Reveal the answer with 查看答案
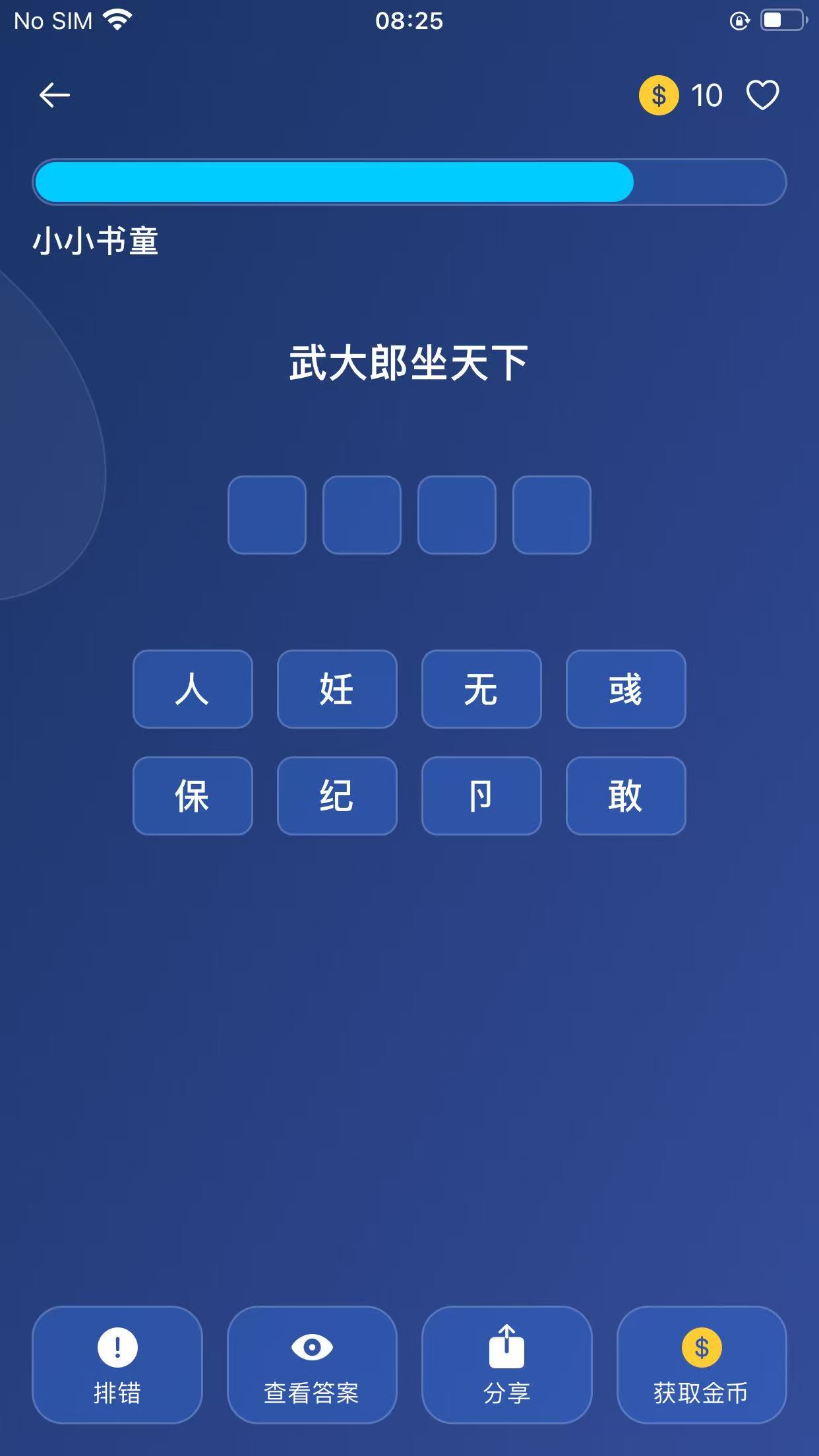This screenshot has width=819, height=1456. [x=312, y=1365]
